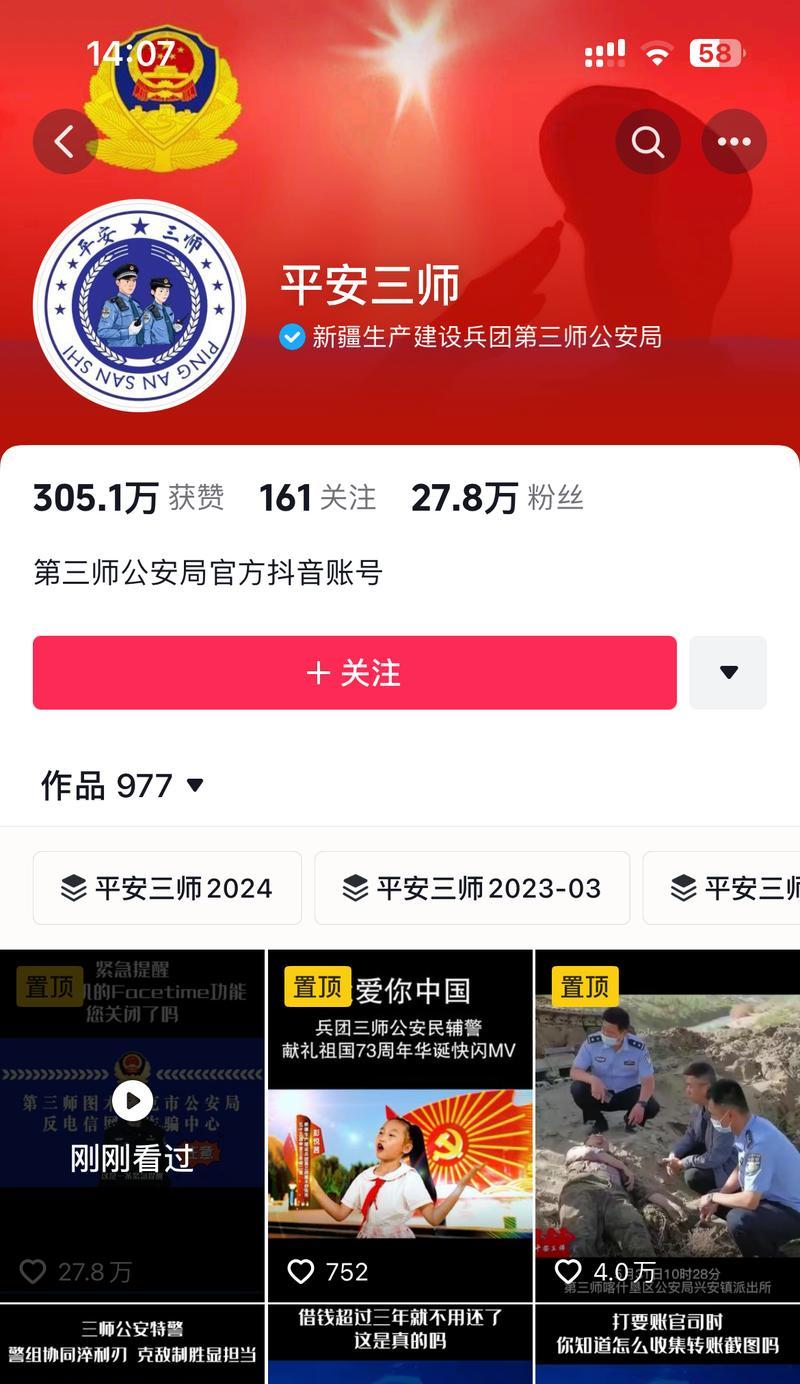Open the 平安三师 profile avatar
The width and height of the screenshot is (800, 1384).
139,306
